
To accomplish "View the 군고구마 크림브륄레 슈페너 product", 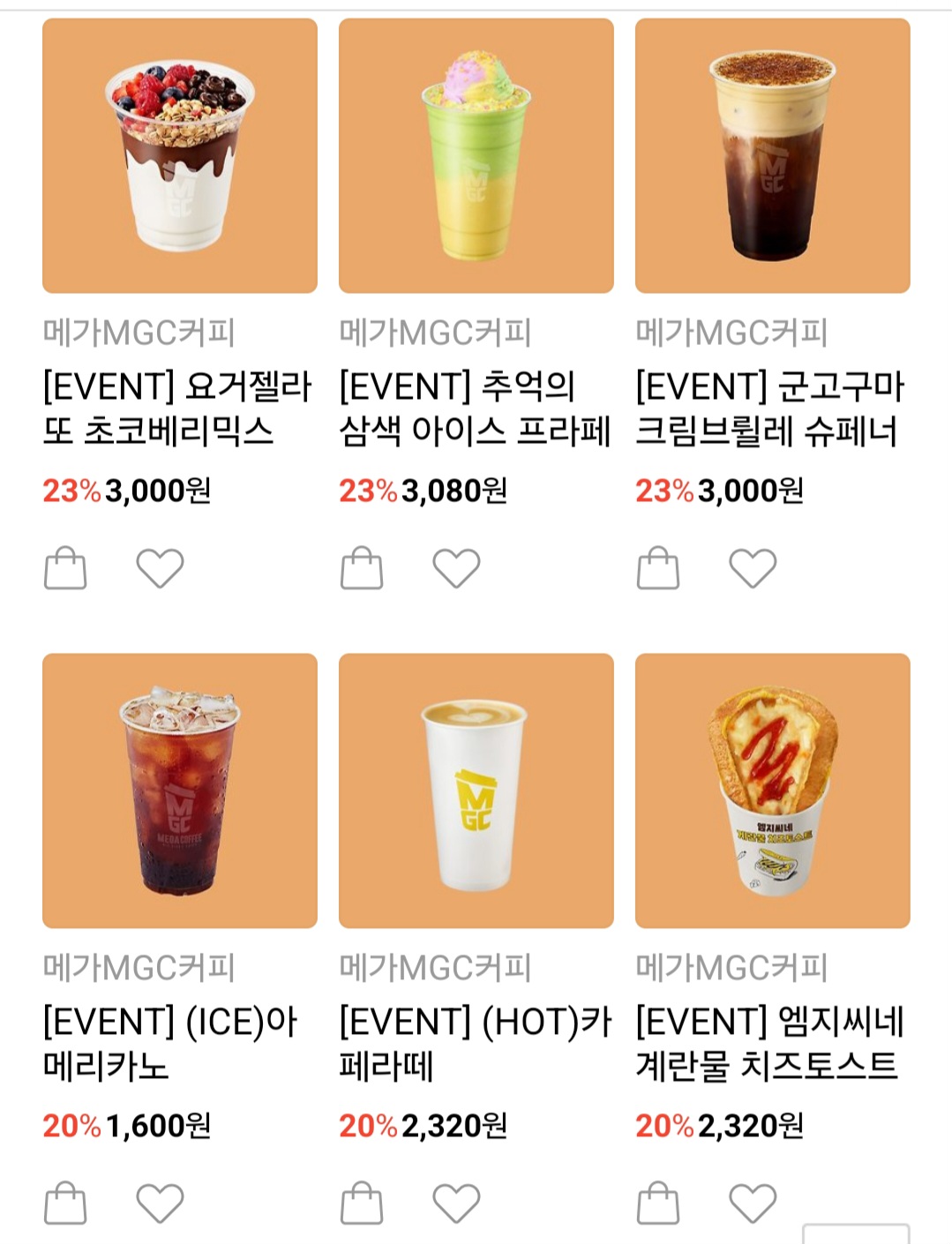I will point(772,156).
